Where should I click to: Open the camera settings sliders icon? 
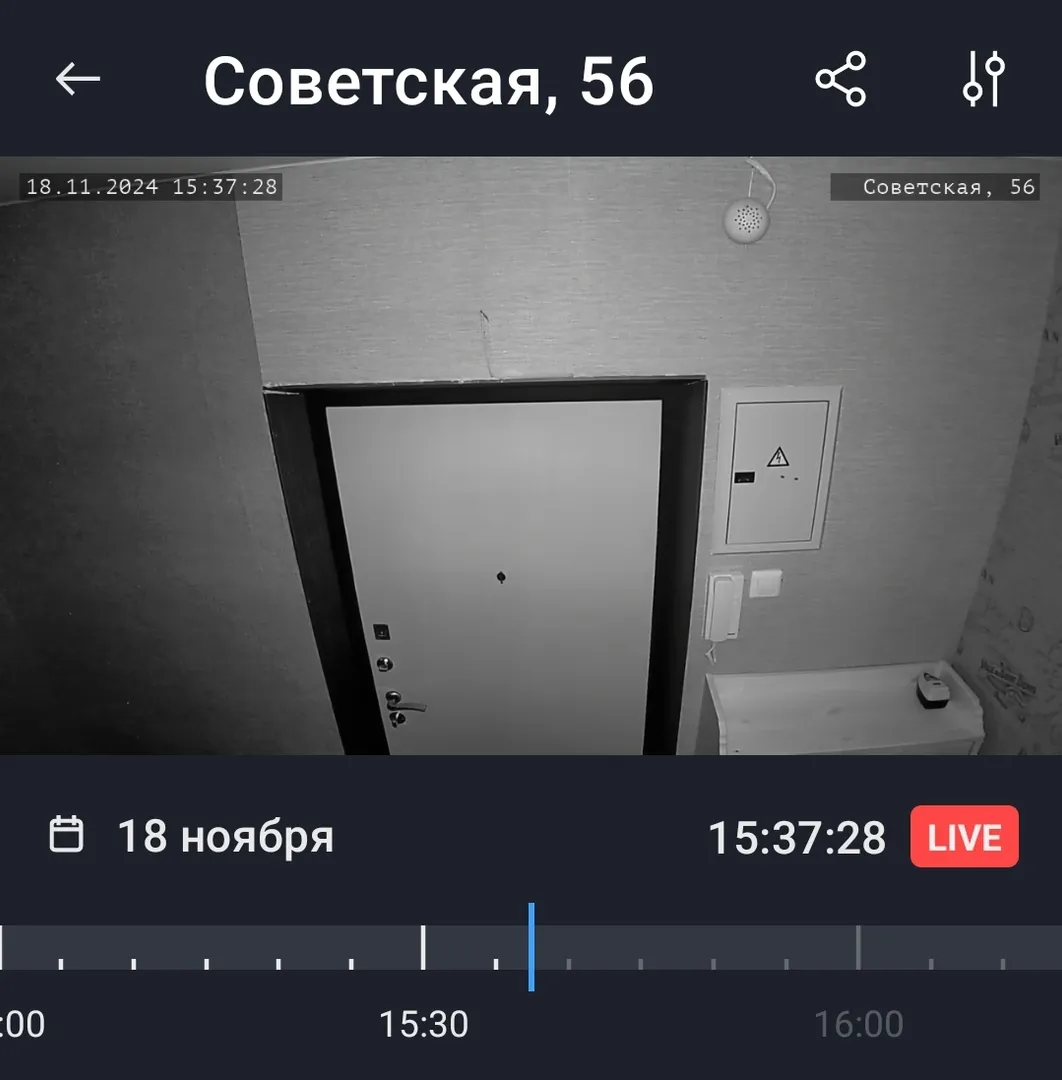(983, 79)
